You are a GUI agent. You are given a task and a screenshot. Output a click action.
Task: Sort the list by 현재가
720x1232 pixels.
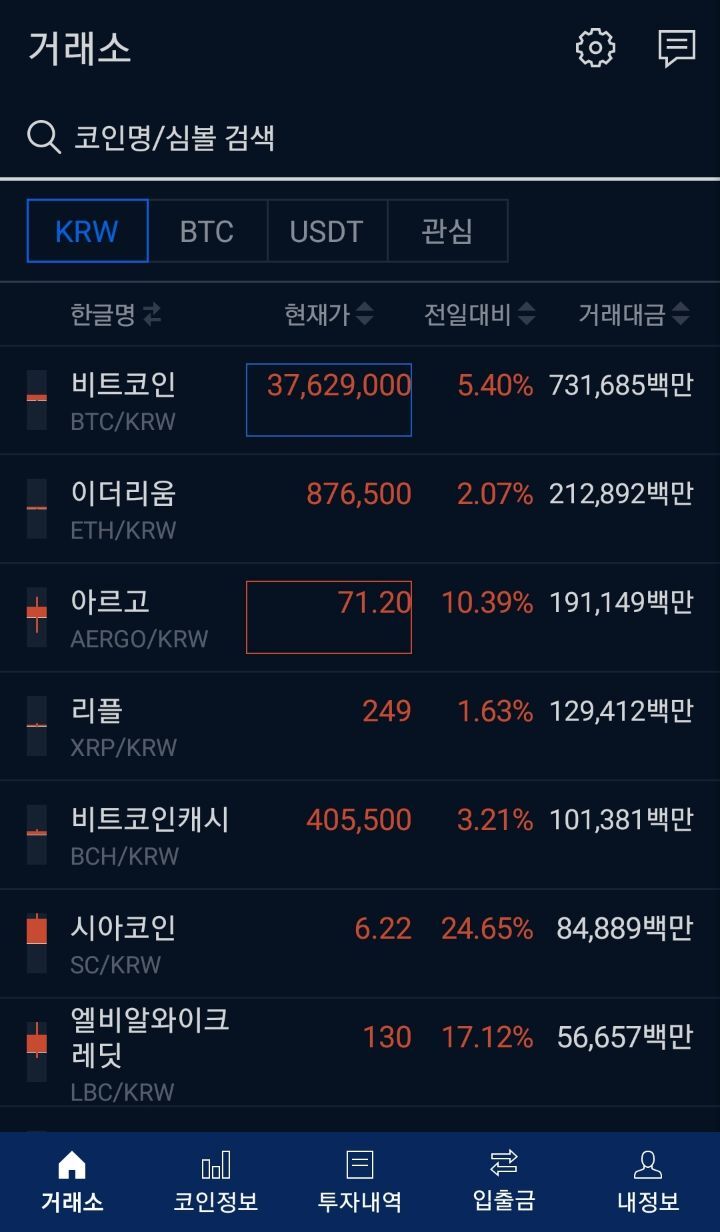pos(329,315)
